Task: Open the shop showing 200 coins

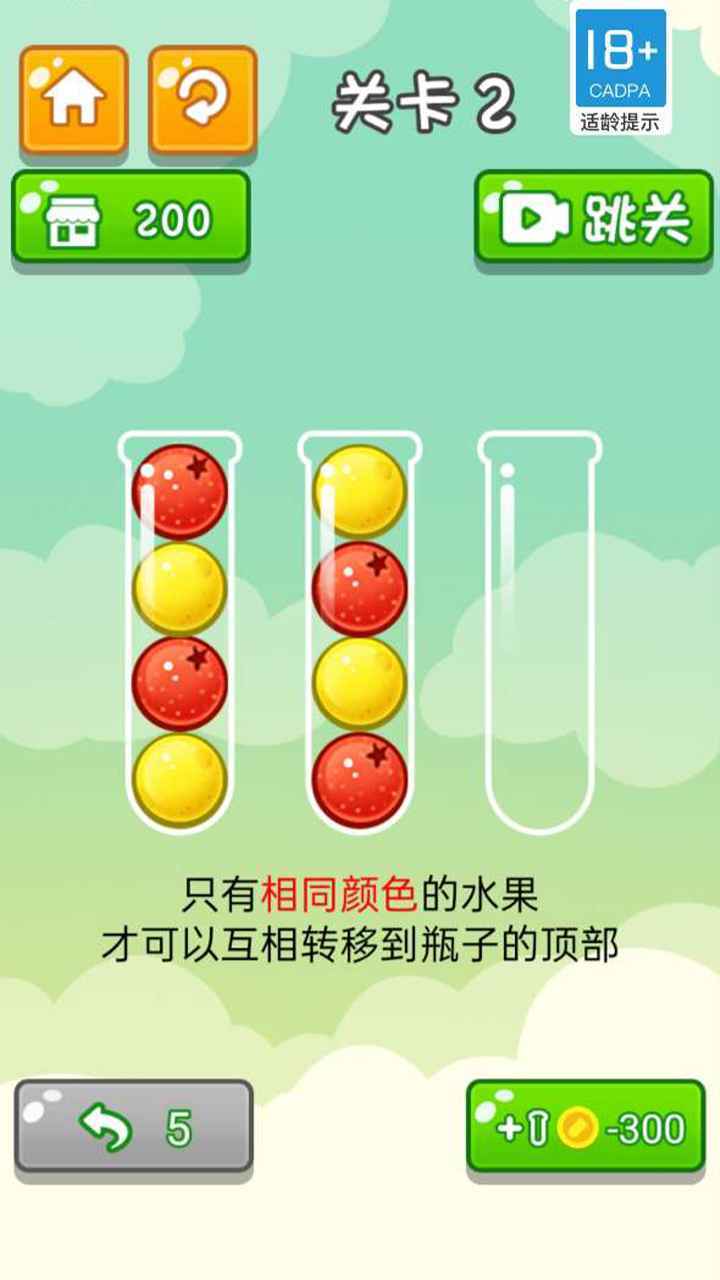Action: tap(131, 218)
